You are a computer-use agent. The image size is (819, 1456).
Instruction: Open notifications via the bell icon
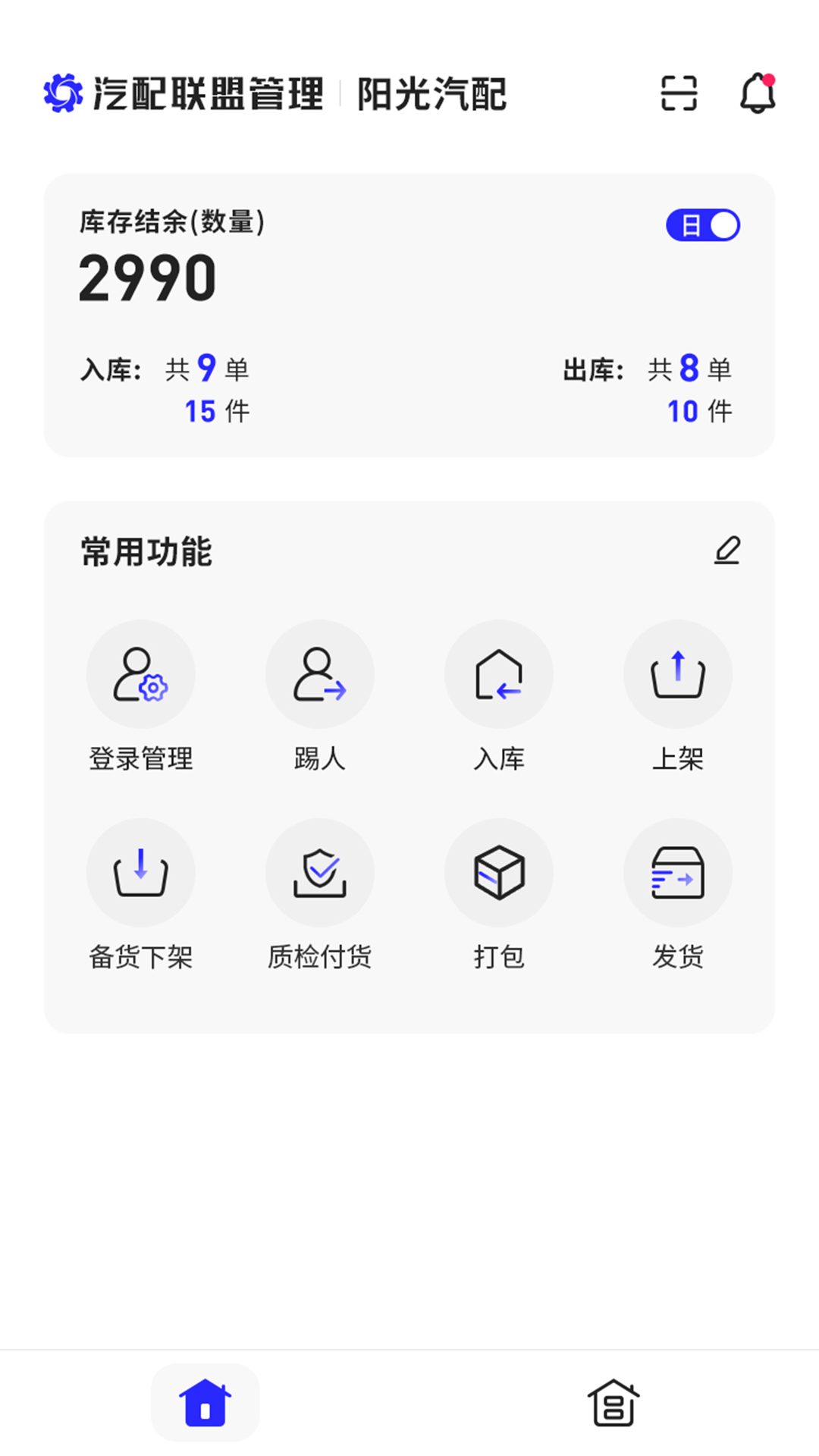point(755,91)
